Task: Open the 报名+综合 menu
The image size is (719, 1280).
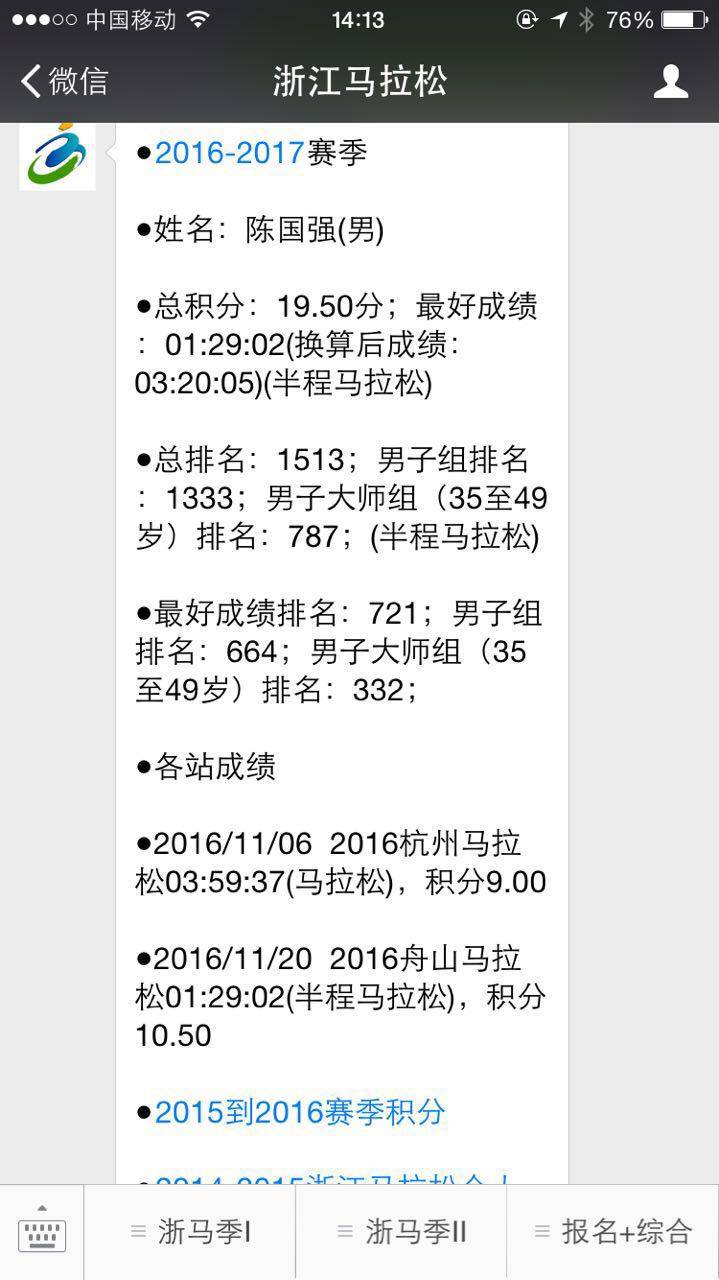Action: pyautogui.click(x=613, y=1232)
